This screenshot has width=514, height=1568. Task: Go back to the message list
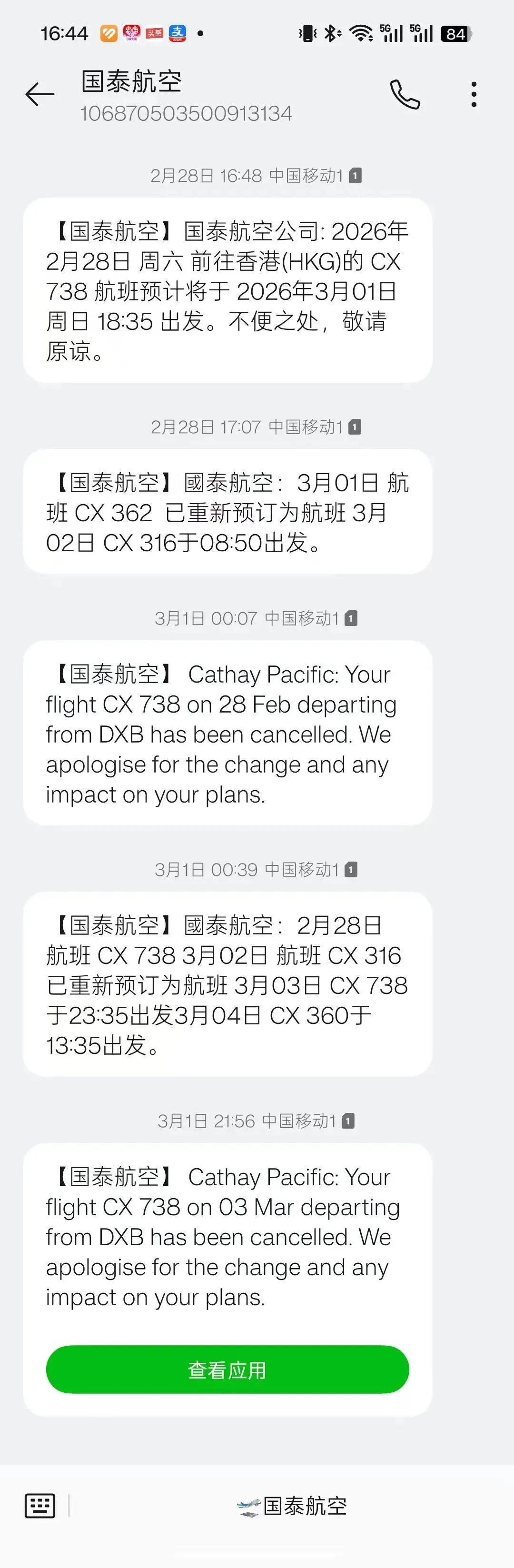tap(40, 94)
